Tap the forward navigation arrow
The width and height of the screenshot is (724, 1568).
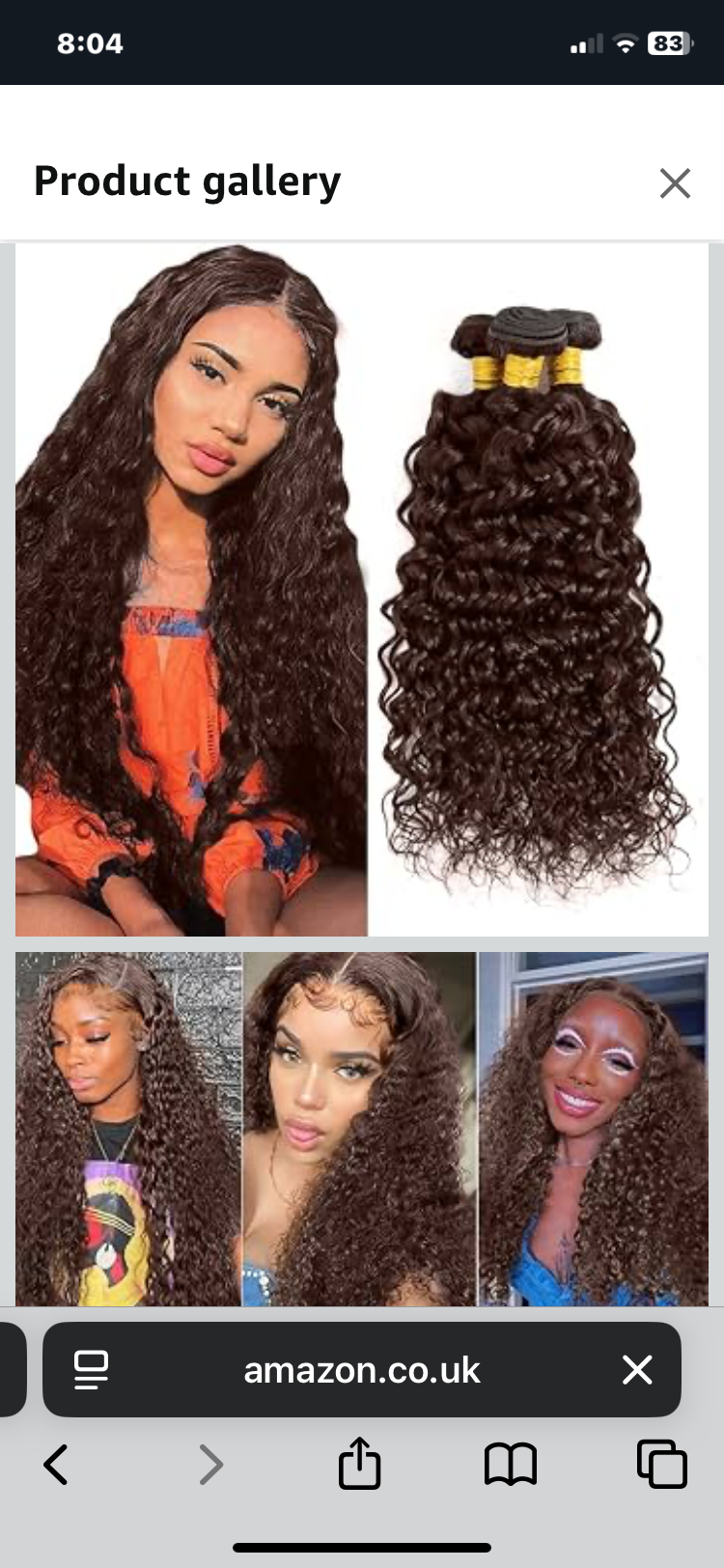[x=211, y=1465]
